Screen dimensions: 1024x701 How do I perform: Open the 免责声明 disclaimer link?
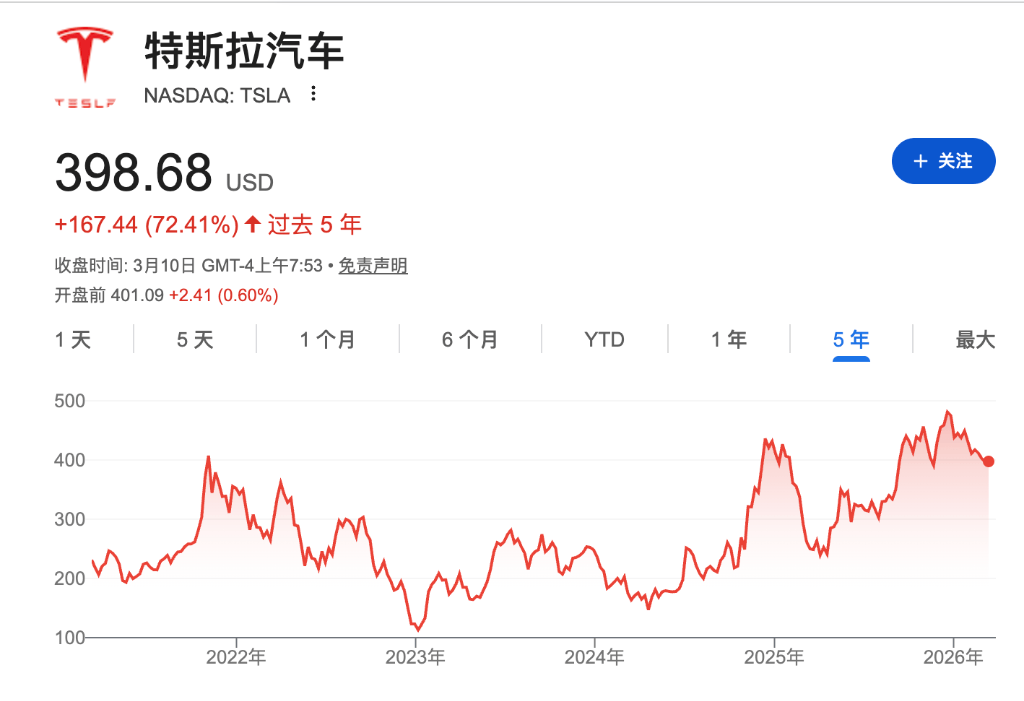pos(372,266)
